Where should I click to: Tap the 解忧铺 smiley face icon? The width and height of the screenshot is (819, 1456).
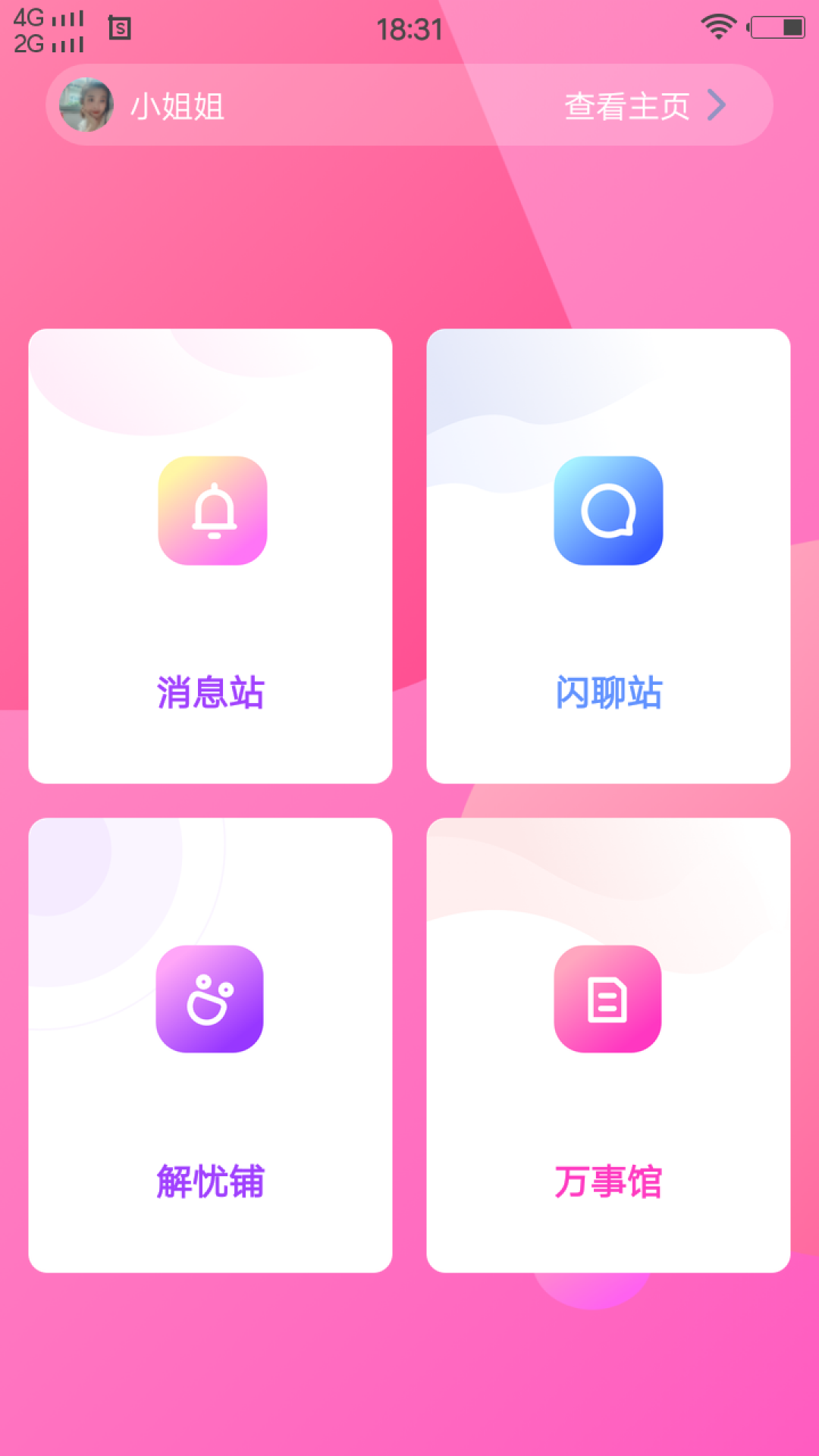pyautogui.click(x=211, y=999)
